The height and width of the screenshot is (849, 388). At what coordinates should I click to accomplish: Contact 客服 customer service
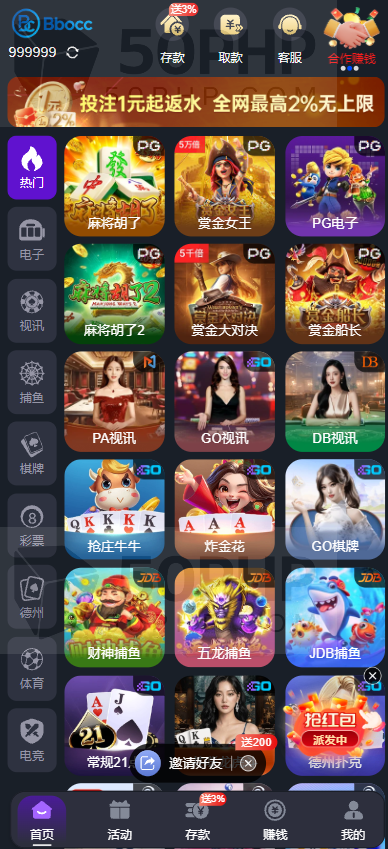coord(290,37)
